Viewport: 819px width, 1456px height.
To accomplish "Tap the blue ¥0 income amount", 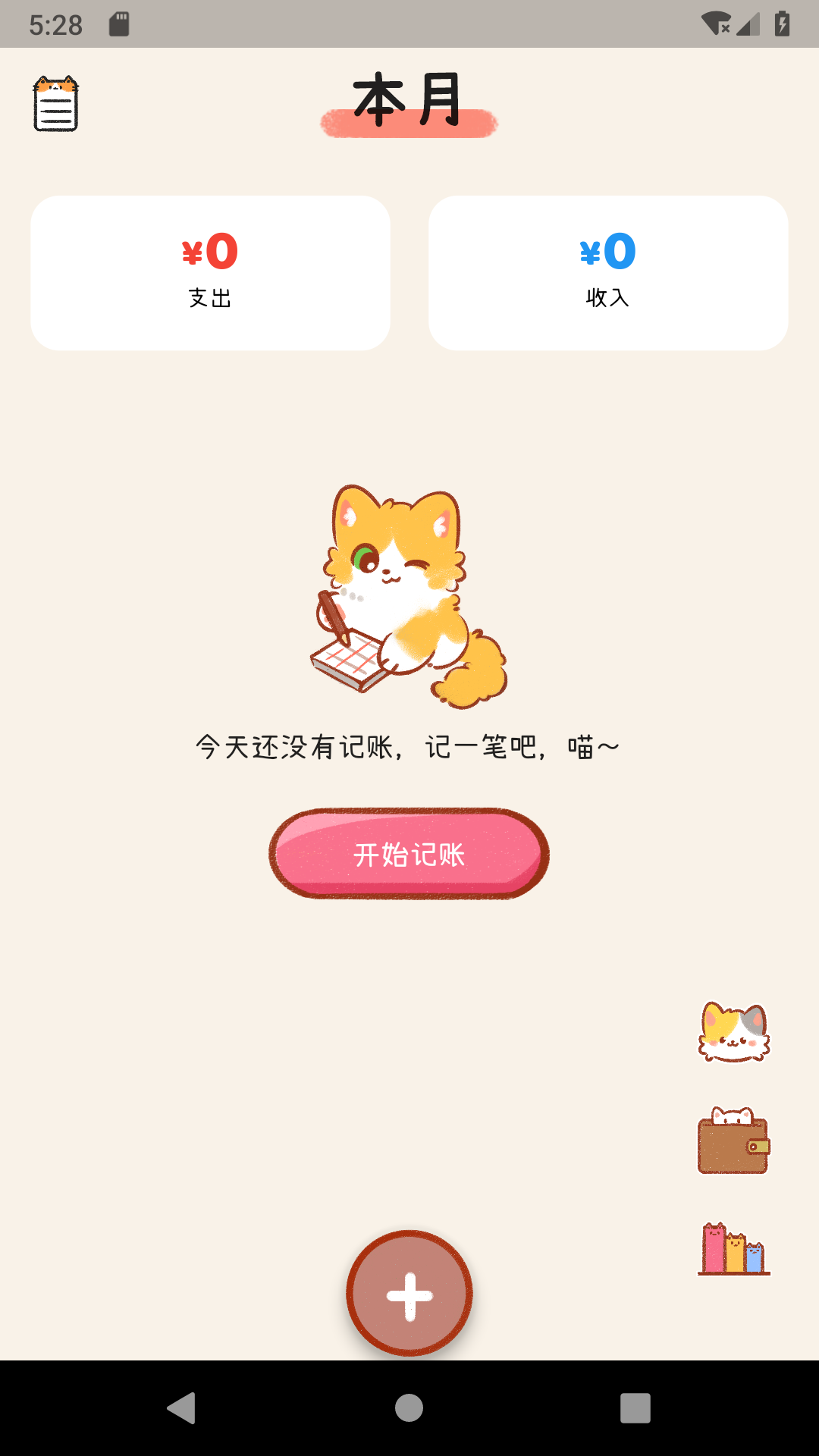I will tap(609, 251).
